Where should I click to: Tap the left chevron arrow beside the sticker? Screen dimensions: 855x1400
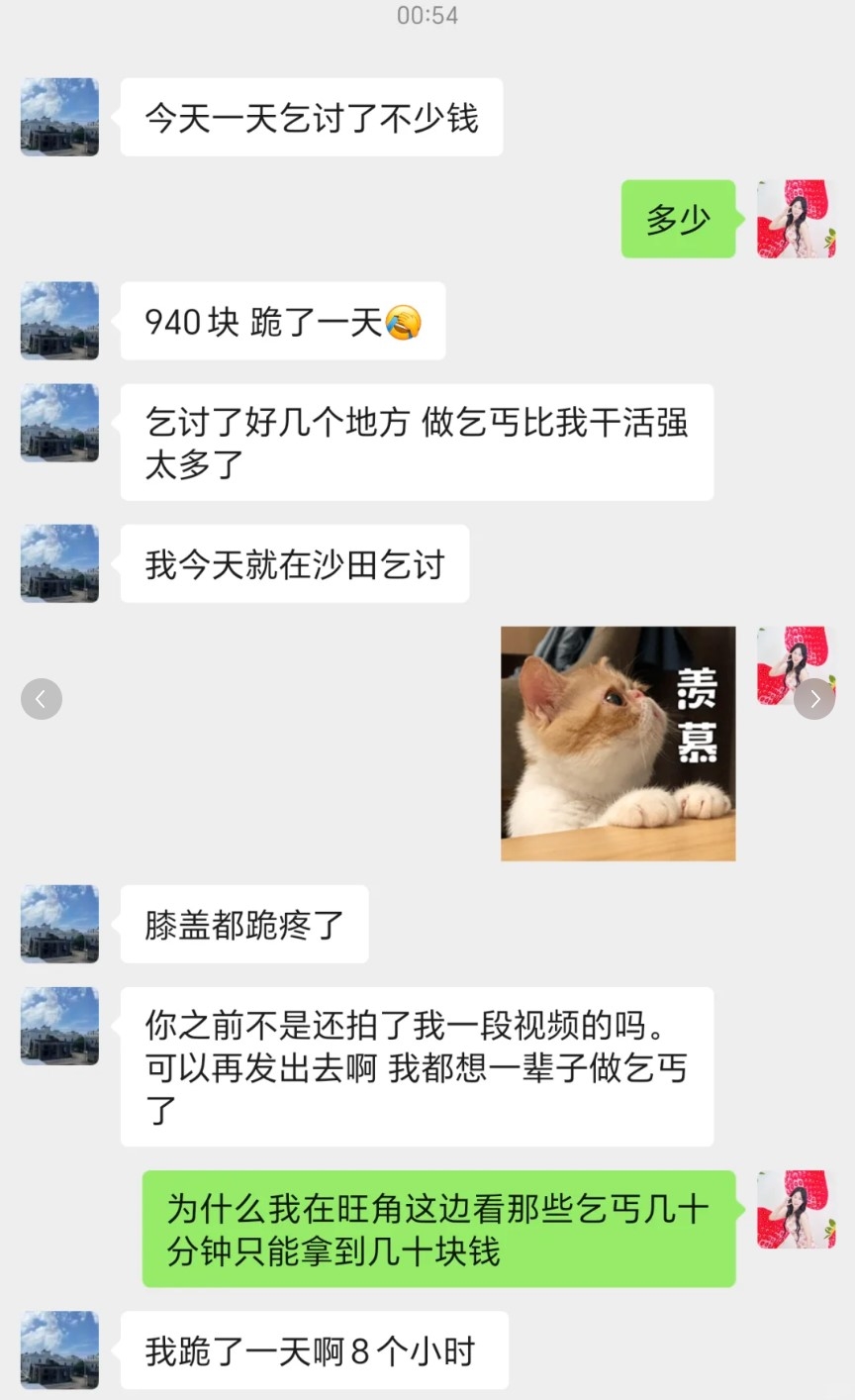tap(42, 699)
